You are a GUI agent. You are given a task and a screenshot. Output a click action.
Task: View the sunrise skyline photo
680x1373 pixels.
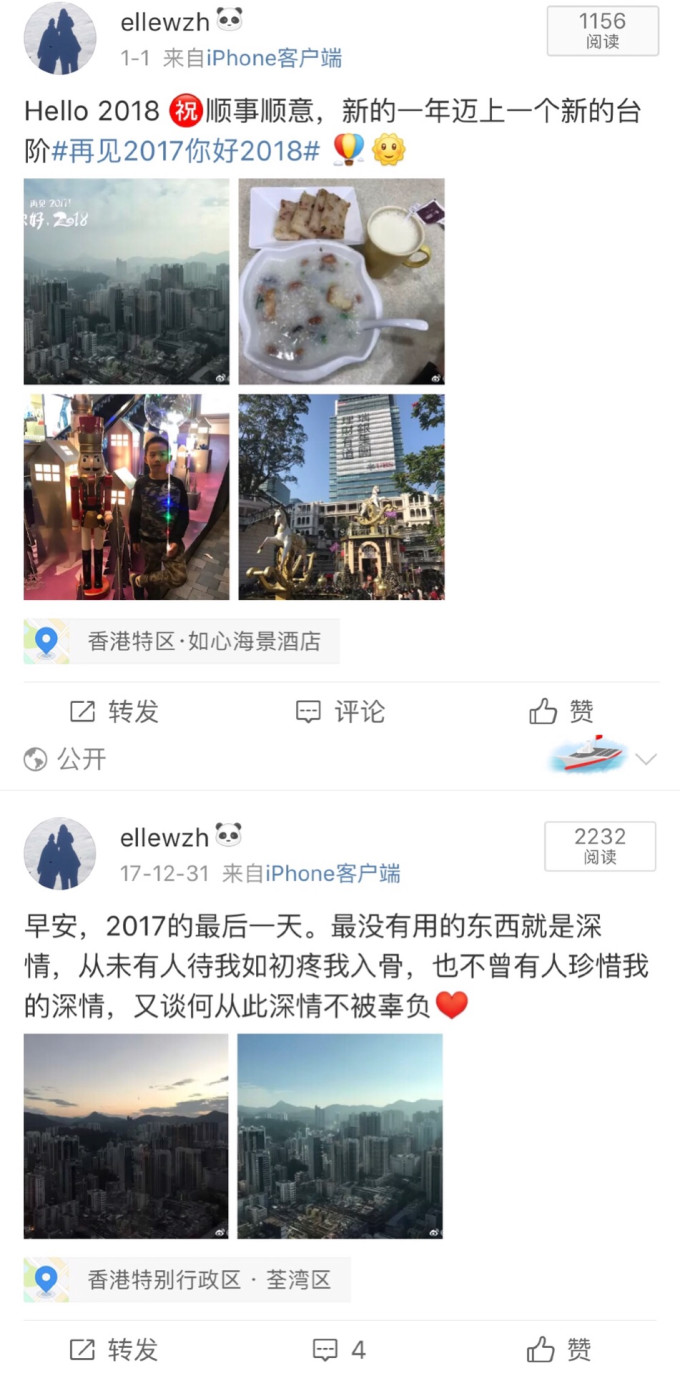coord(126,1136)
